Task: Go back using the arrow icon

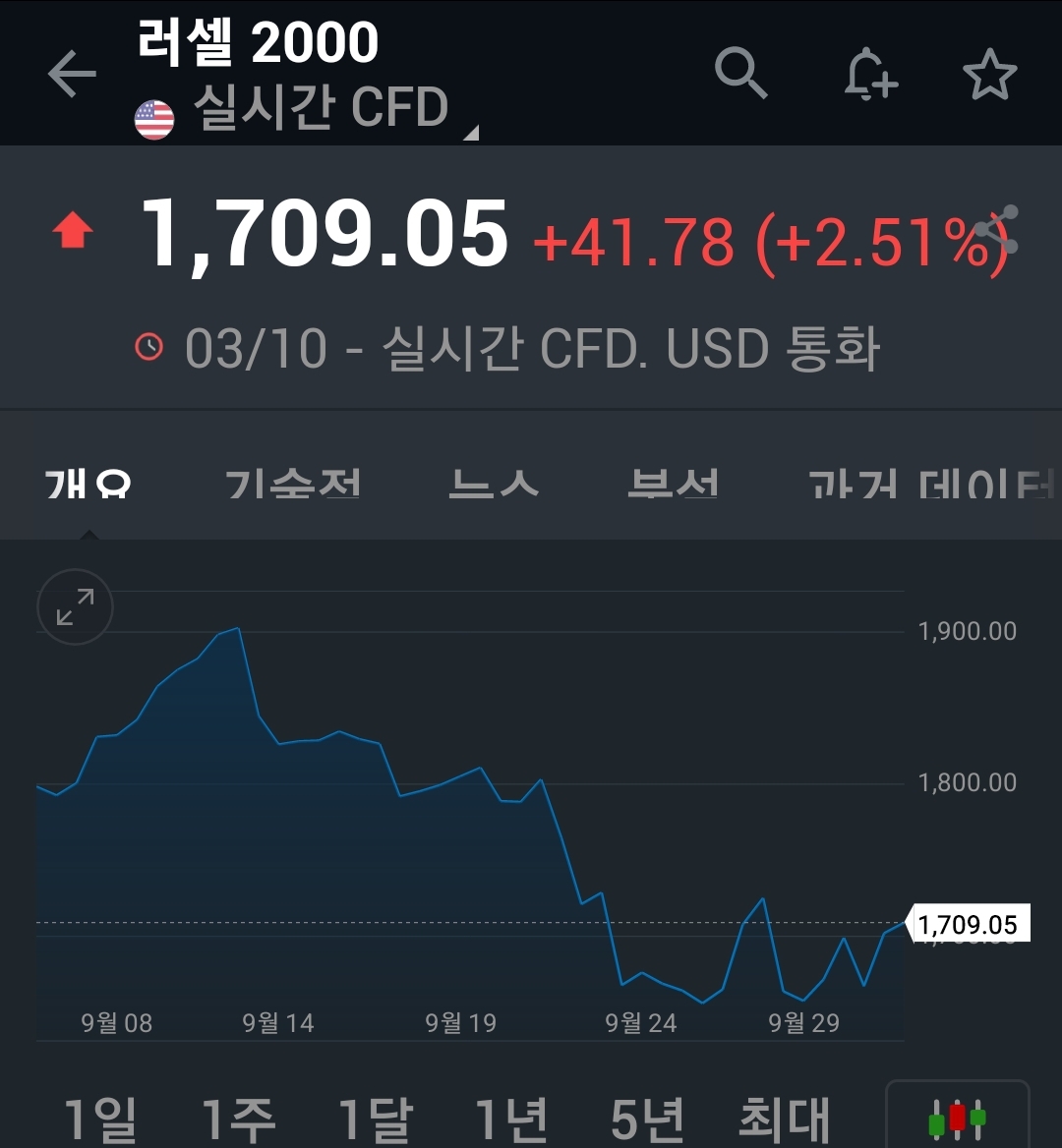Action: pos(72,75)
